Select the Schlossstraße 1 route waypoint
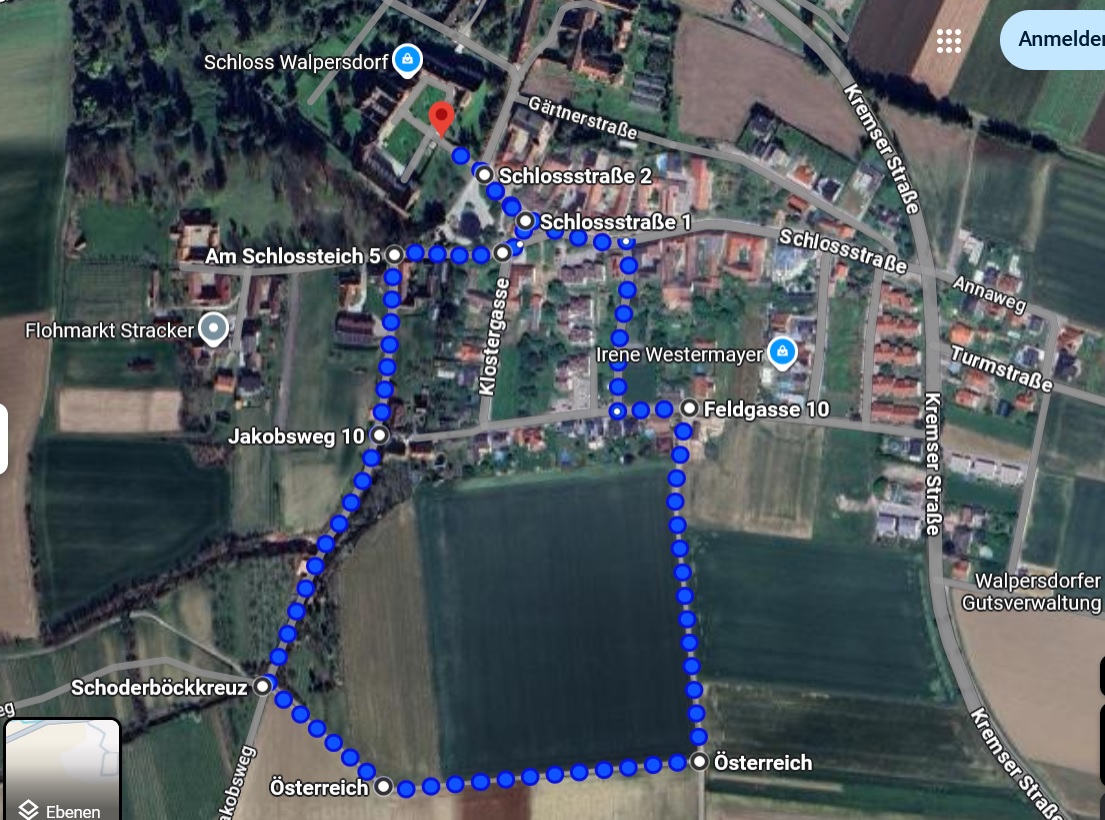1105x820 pixels. point(525,221)
